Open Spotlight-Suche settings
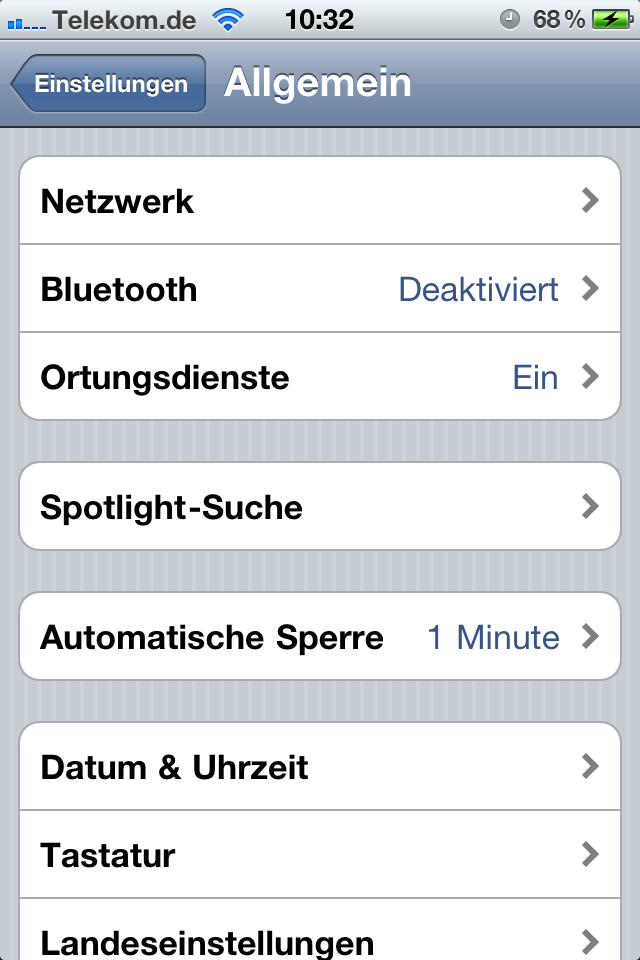The width and height of the screenshot is (640, 960). pyautogui.click(x=320, y=507)
